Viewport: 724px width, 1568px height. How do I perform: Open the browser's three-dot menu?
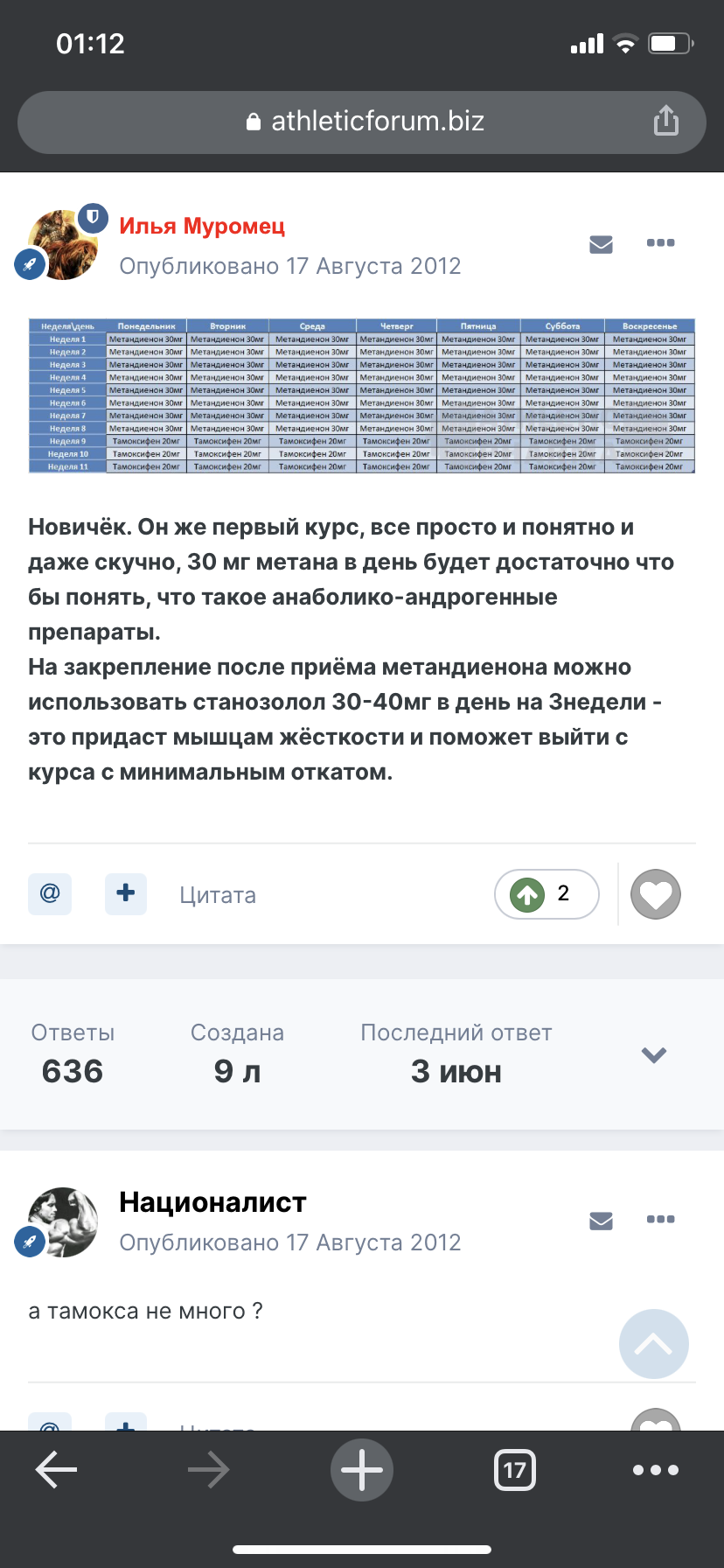655,1470
